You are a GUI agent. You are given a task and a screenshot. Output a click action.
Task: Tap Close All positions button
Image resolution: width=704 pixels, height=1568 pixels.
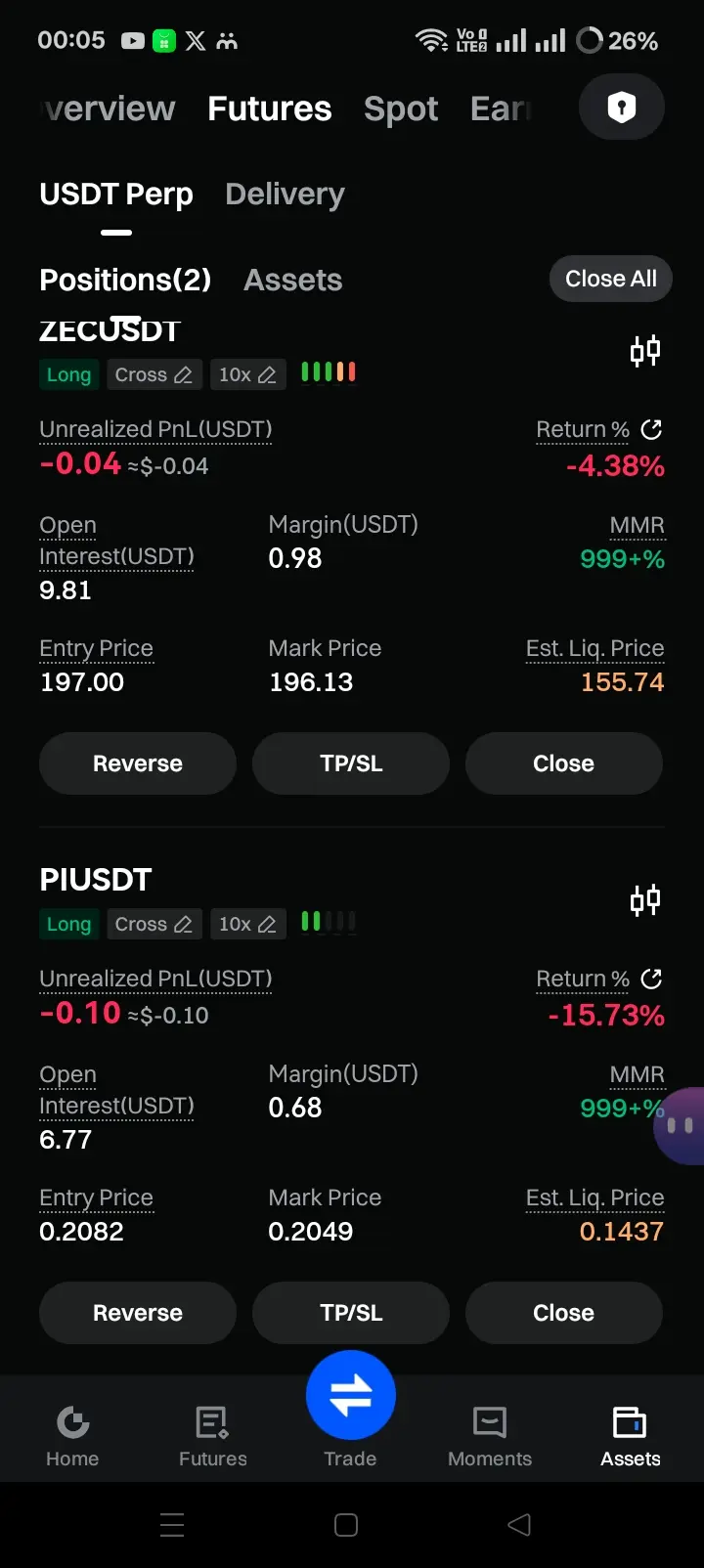pyautogui.click(x=610, y=279)
